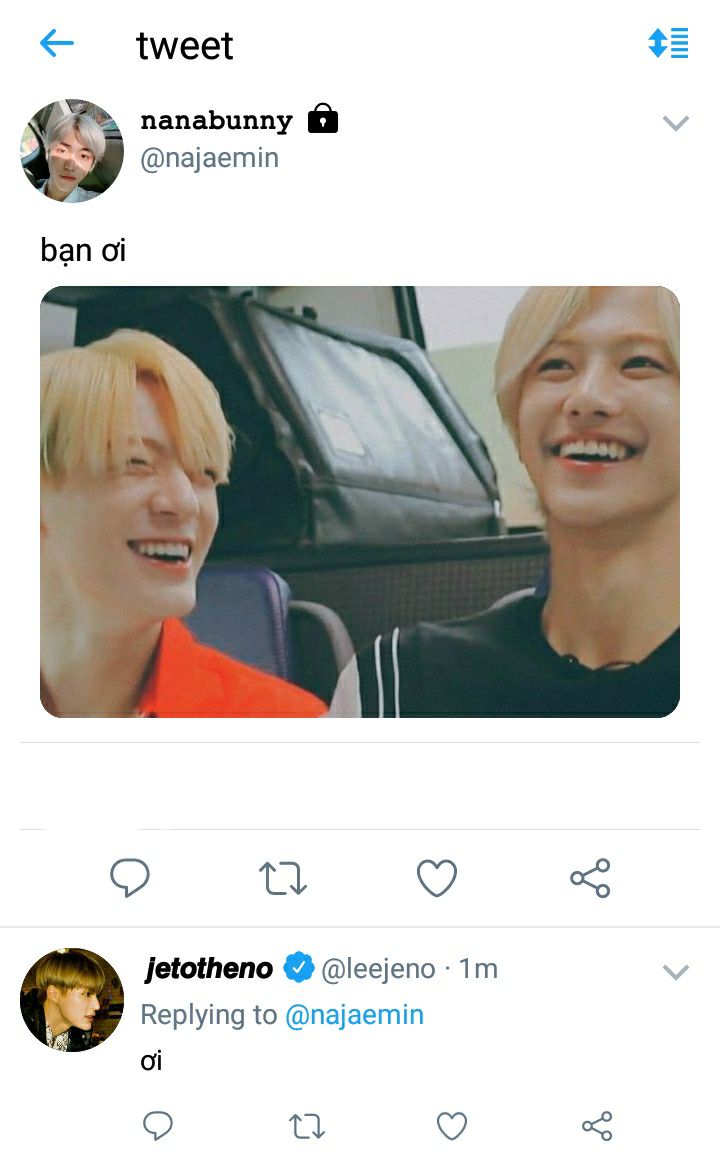Like jetotheno's reply

[x=452, y=1126]
